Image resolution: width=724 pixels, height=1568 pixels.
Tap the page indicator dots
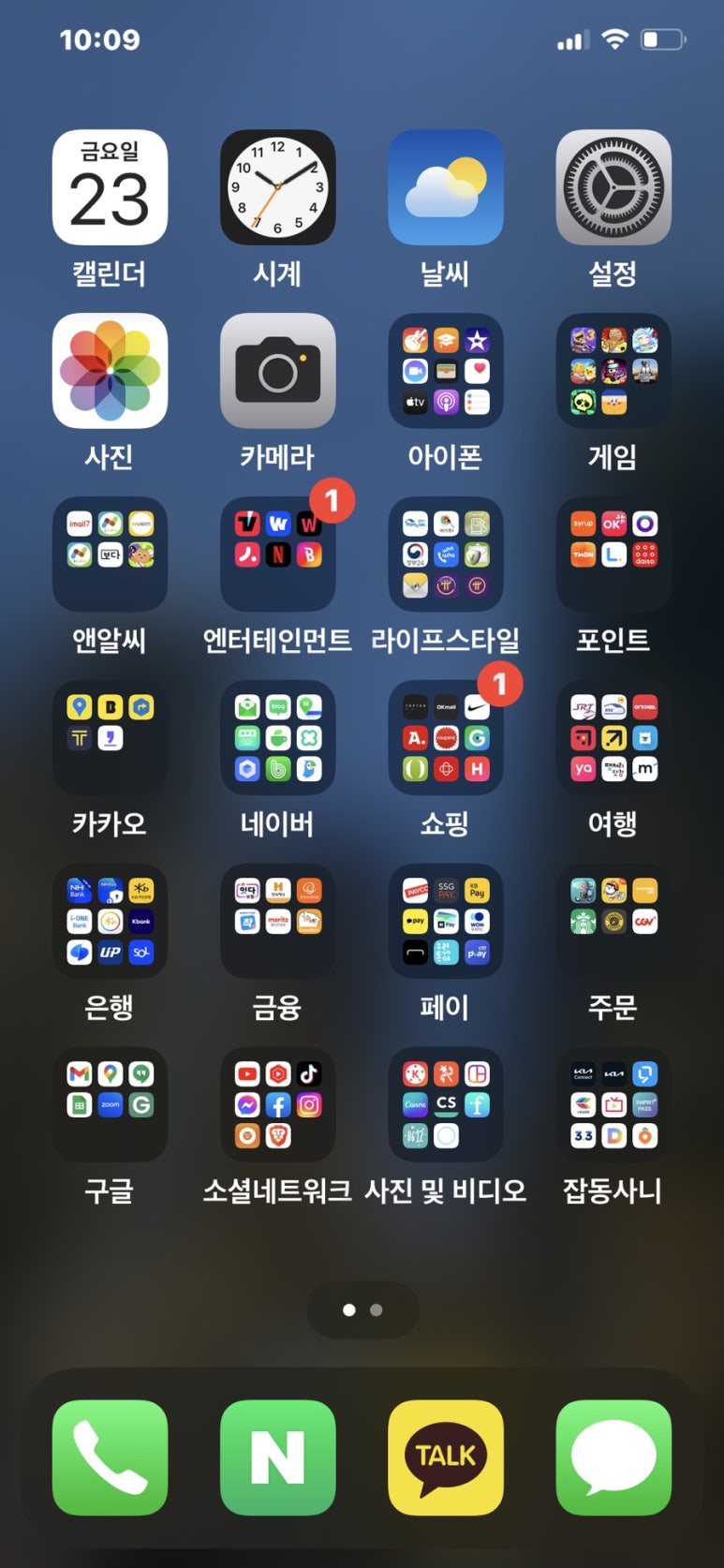[362, 1310]
